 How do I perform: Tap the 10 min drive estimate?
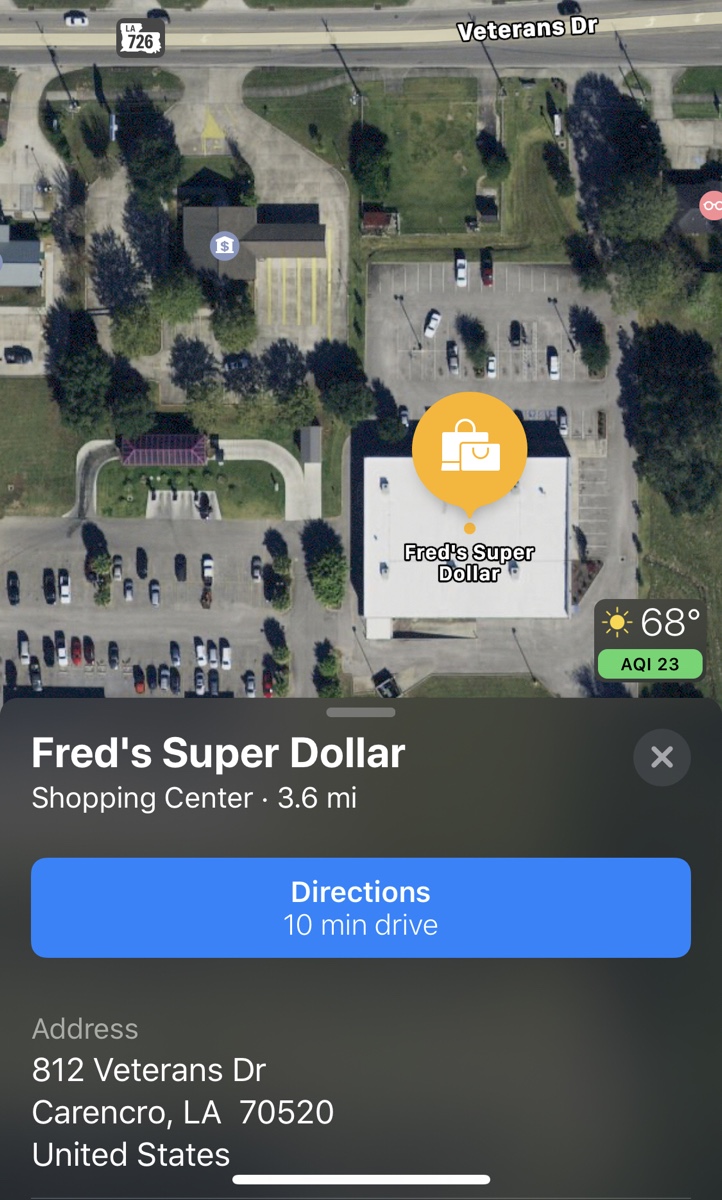pyautogui.click(x=361, y=926)
